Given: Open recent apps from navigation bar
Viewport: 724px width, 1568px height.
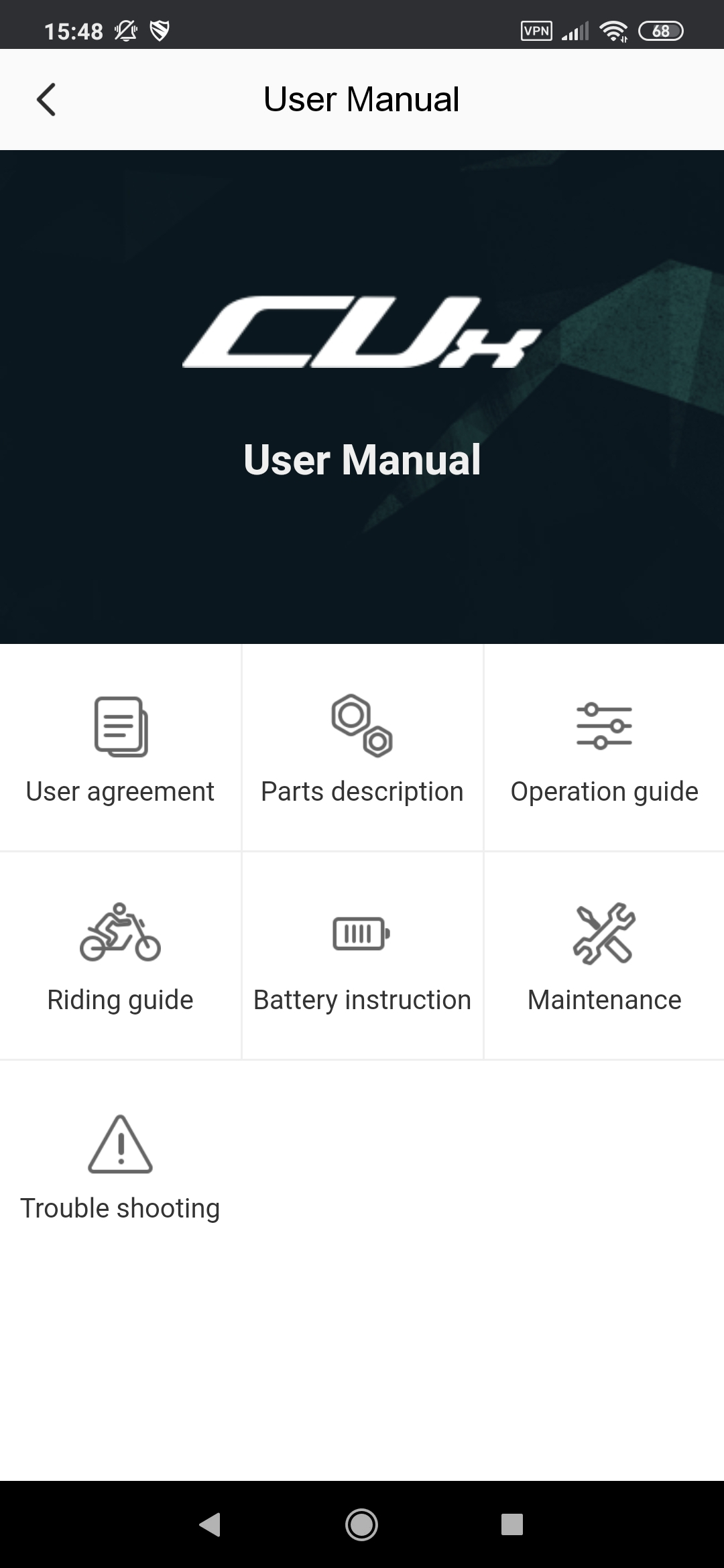Looking at the screenshot, I should tap(512, 1524).
